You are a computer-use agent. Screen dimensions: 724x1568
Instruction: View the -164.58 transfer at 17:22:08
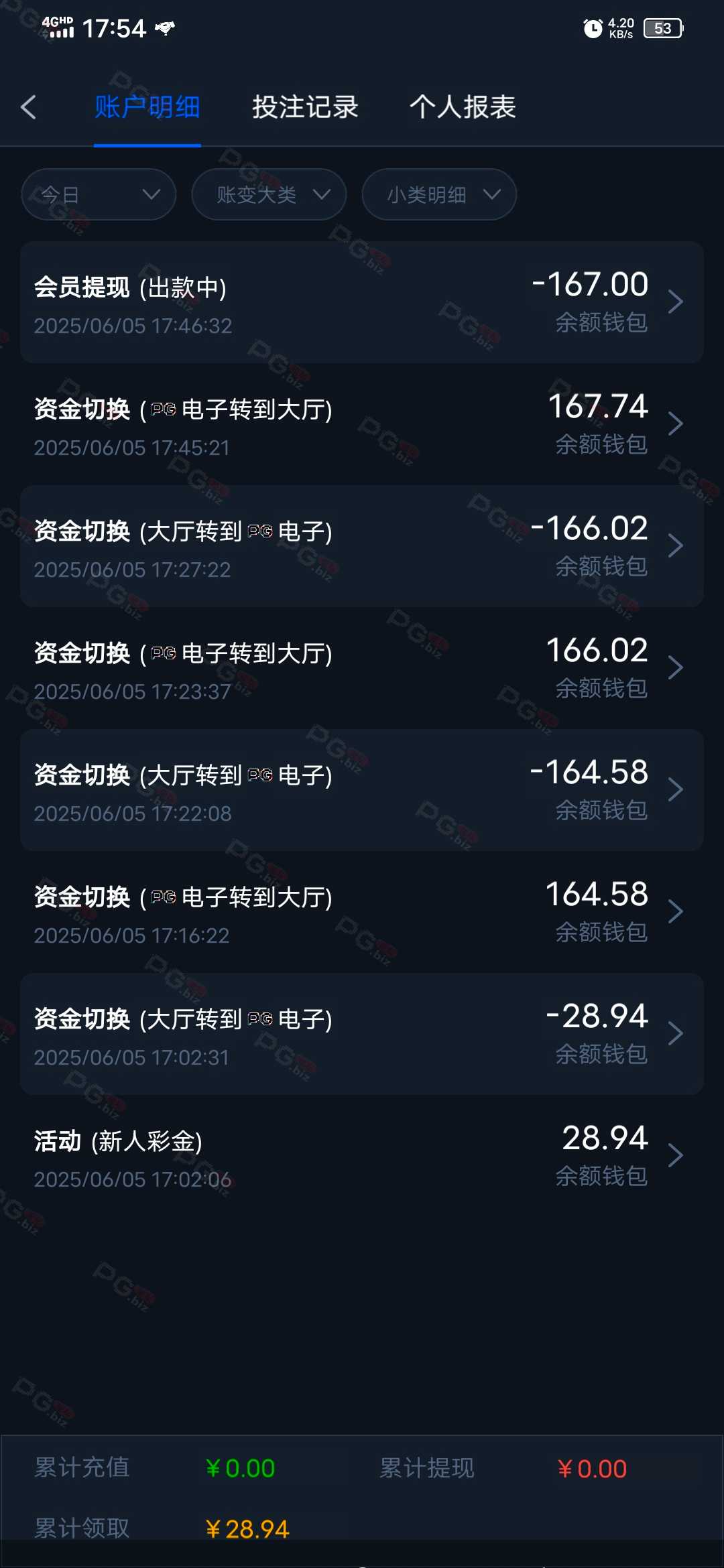(362, 790)
